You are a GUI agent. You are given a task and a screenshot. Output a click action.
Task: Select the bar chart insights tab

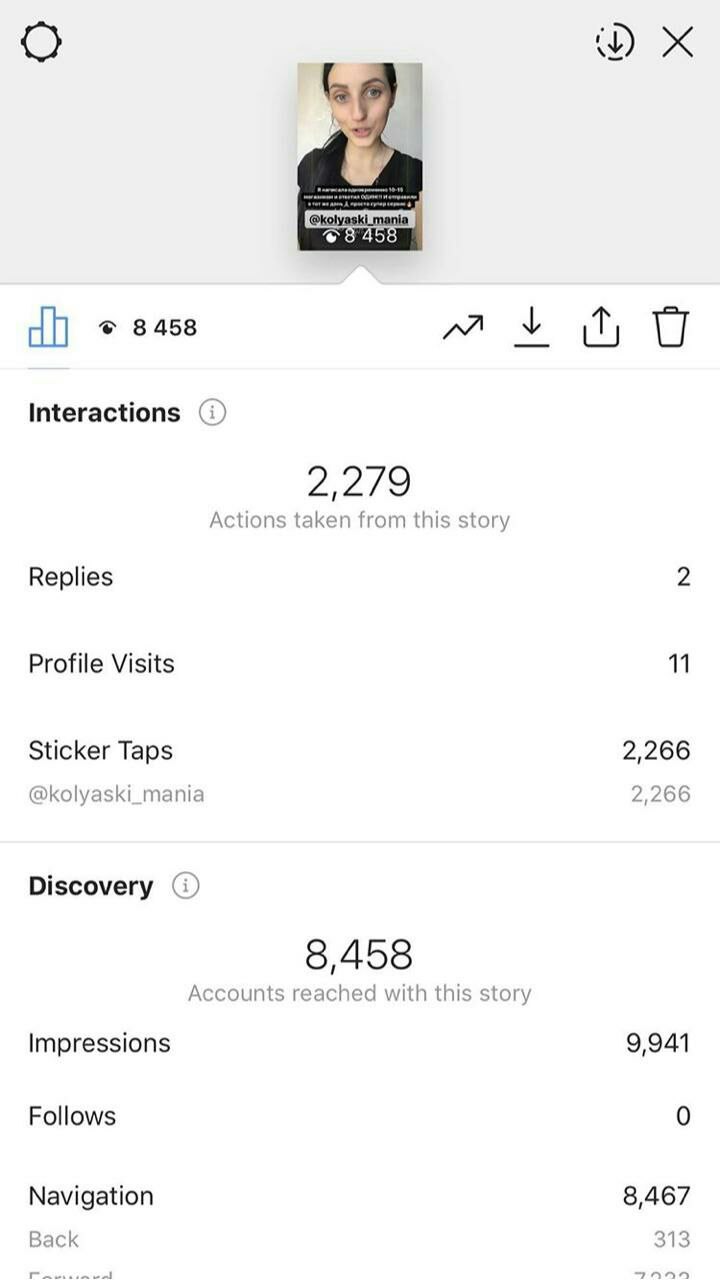click(48, 326)
